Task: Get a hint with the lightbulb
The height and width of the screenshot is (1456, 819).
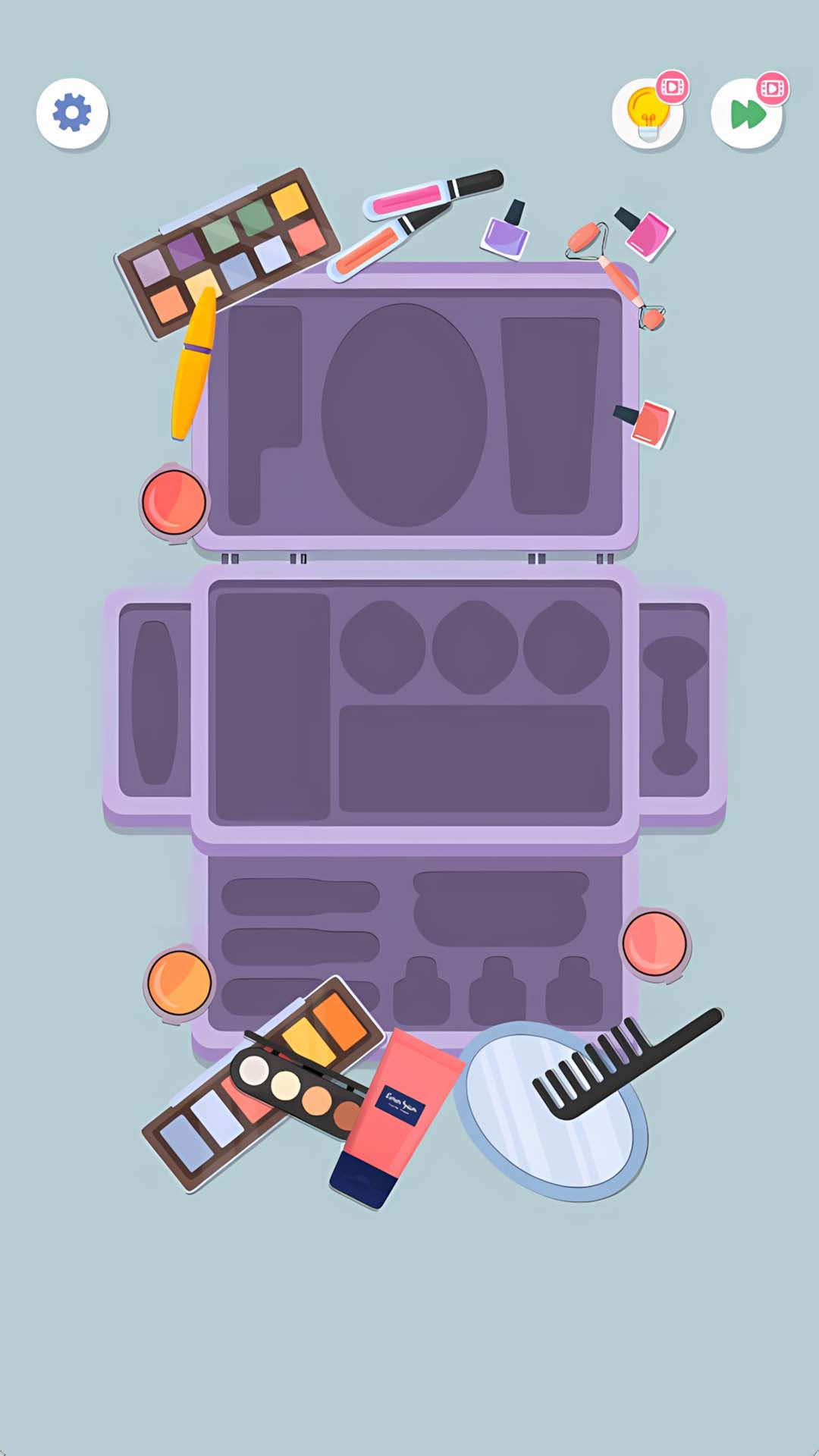Action: (648, 114)
